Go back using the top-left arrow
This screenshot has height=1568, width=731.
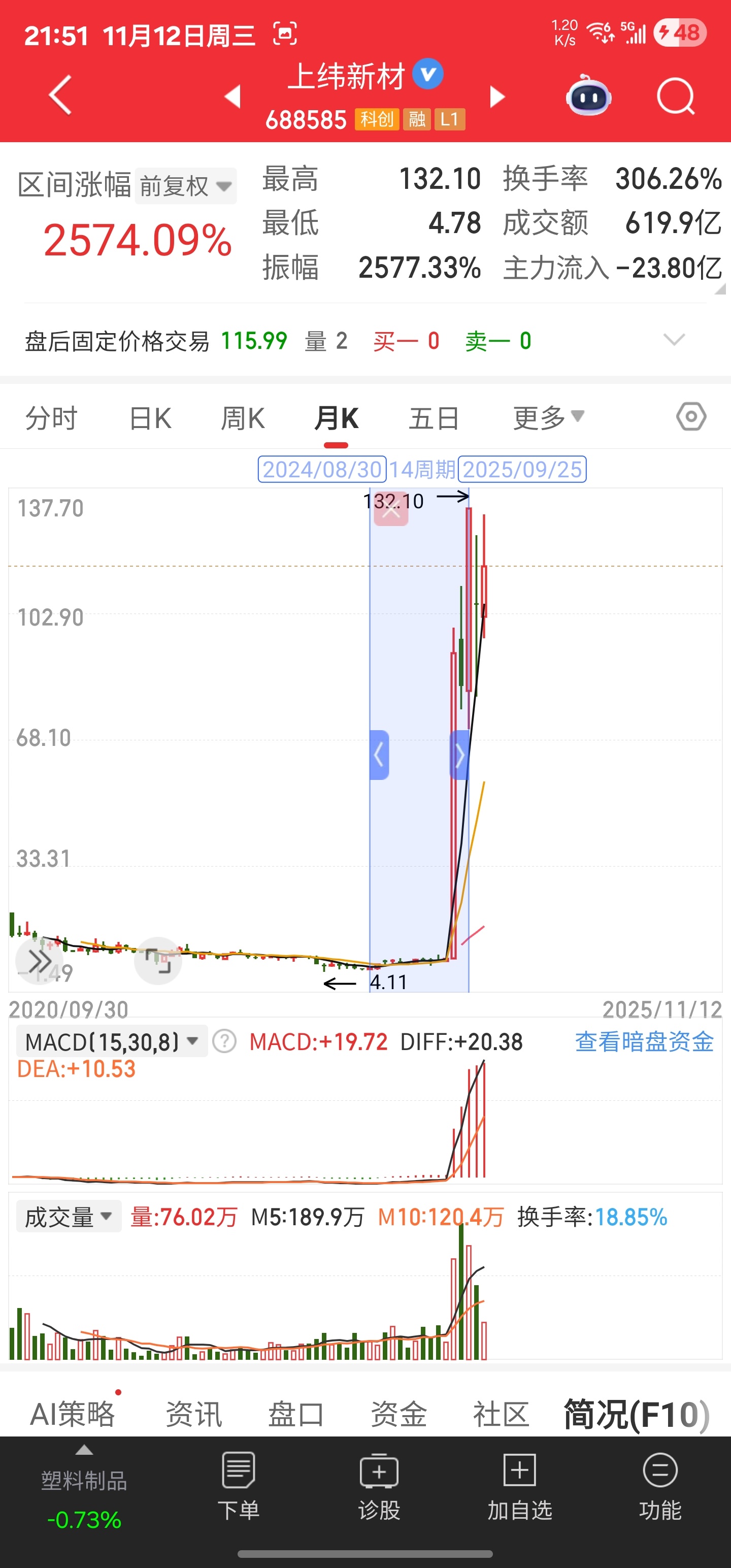pos(60,95)
